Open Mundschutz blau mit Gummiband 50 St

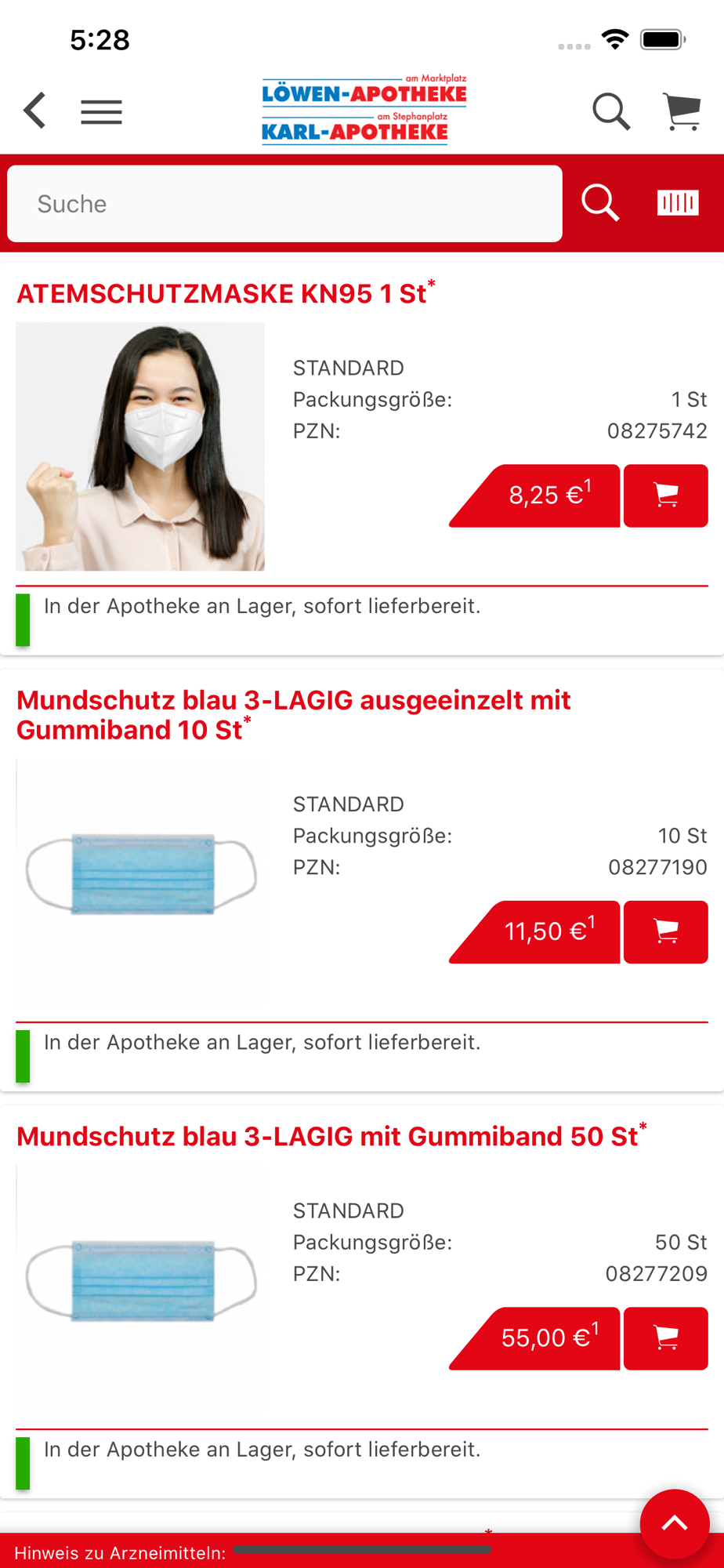pyautogui.click(x=328, y=1136)
